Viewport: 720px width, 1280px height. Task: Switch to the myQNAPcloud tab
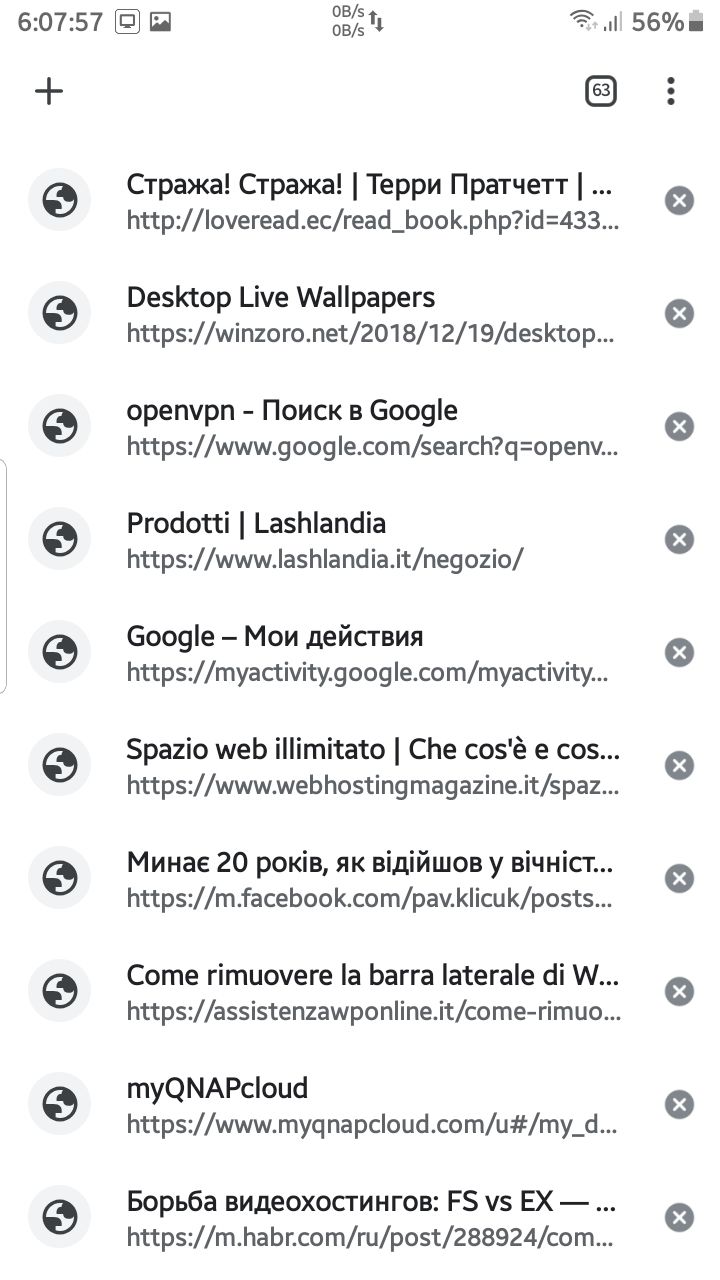[x=330, y=1105]
